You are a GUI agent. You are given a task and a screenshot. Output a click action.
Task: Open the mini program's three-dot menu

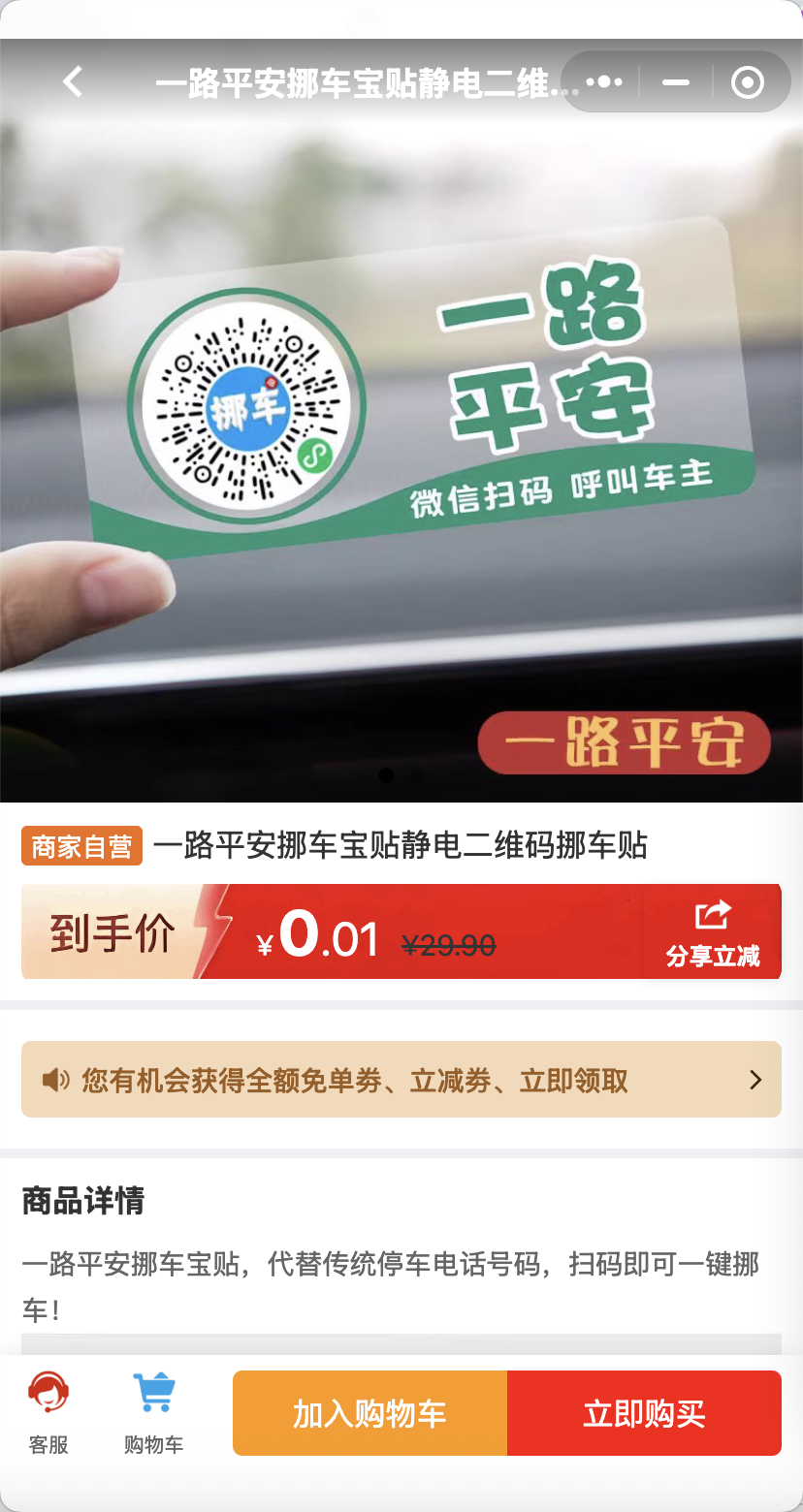pyautogui.click(x=604, y=82)
